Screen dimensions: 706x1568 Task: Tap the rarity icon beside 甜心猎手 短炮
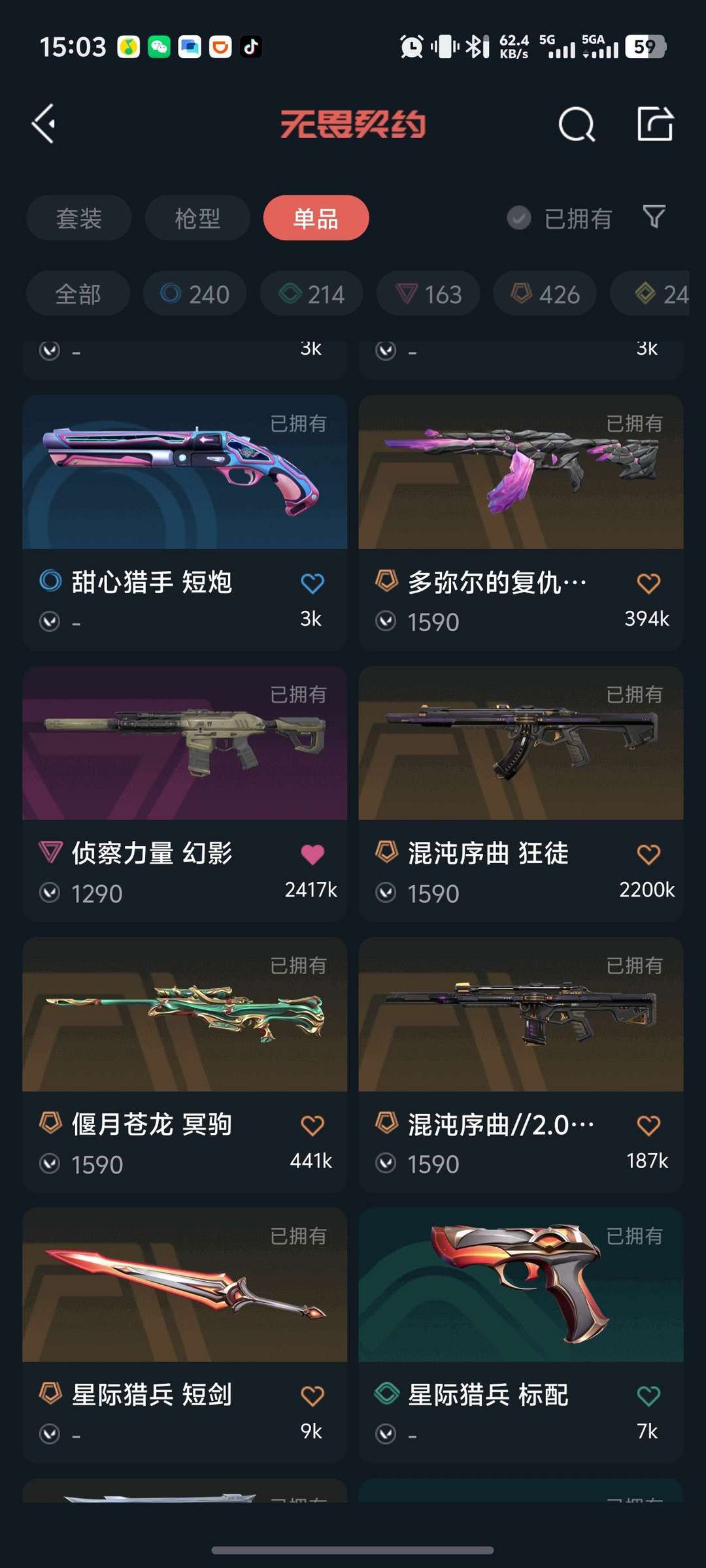49,581
